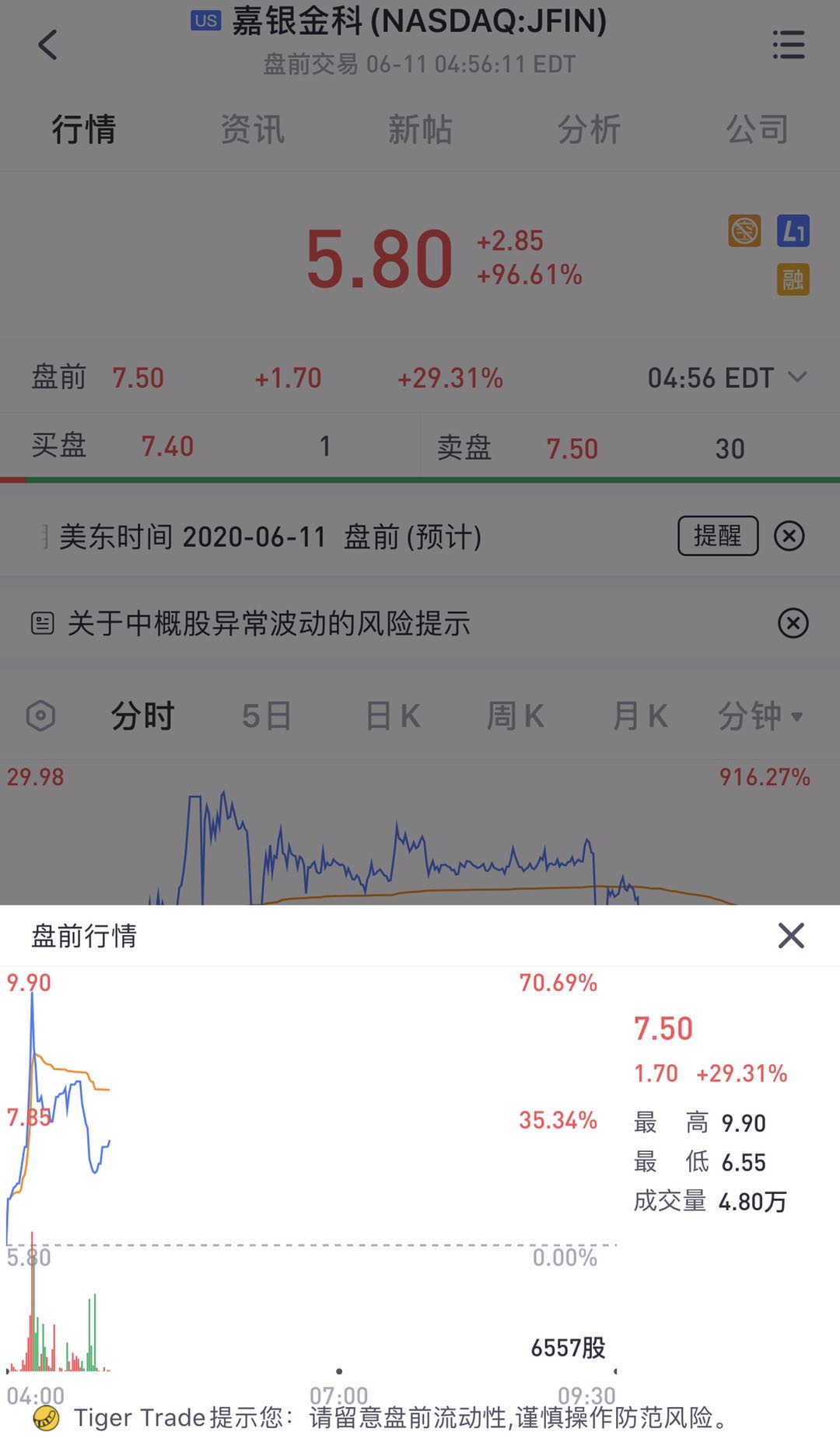The height and width of the screenshot is (1453, 840).
Task: Switch to the 资讯 tab
Action: click(x=252, y=129)
